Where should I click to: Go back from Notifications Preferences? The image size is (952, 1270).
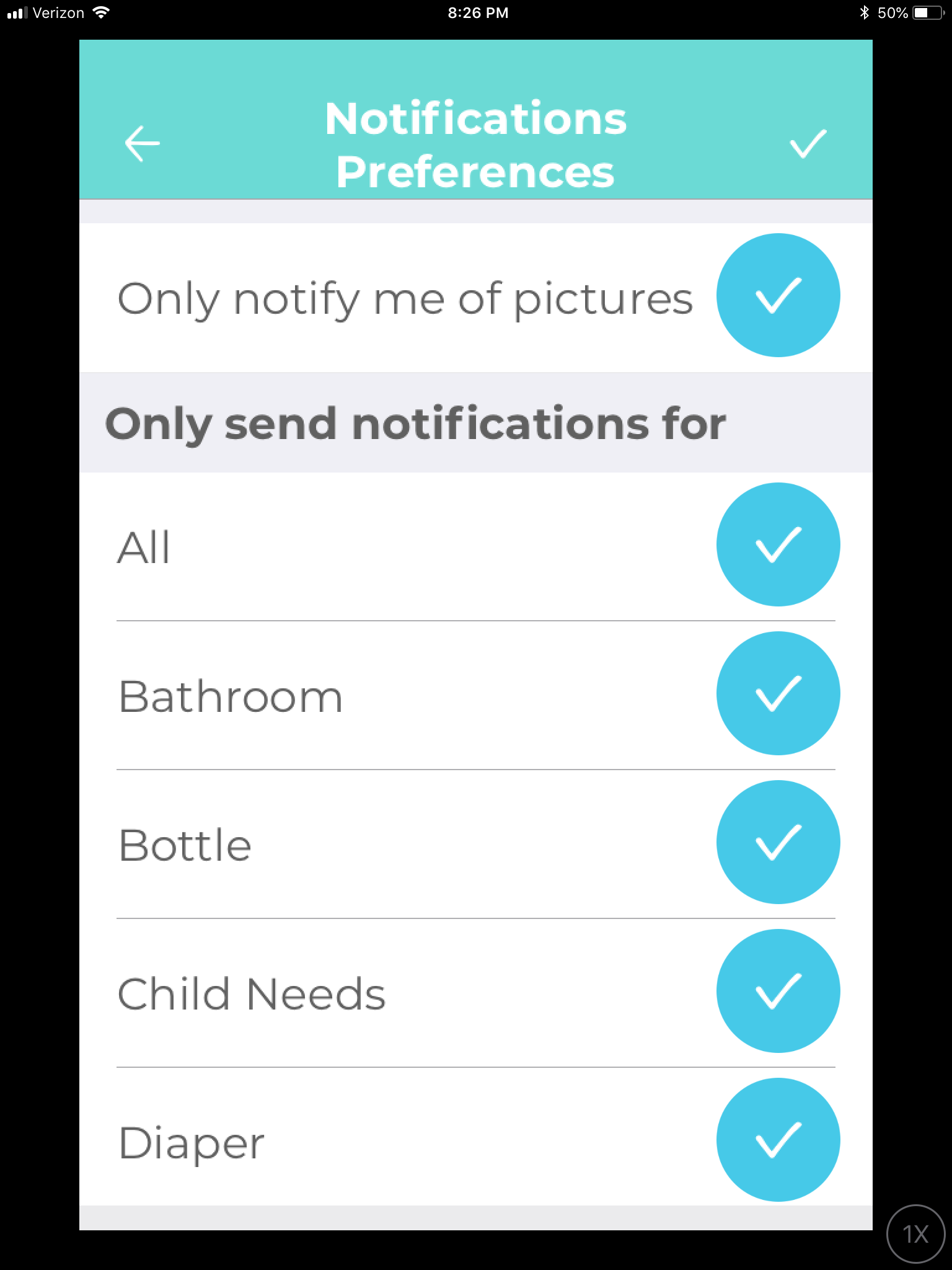click(142, 143)
